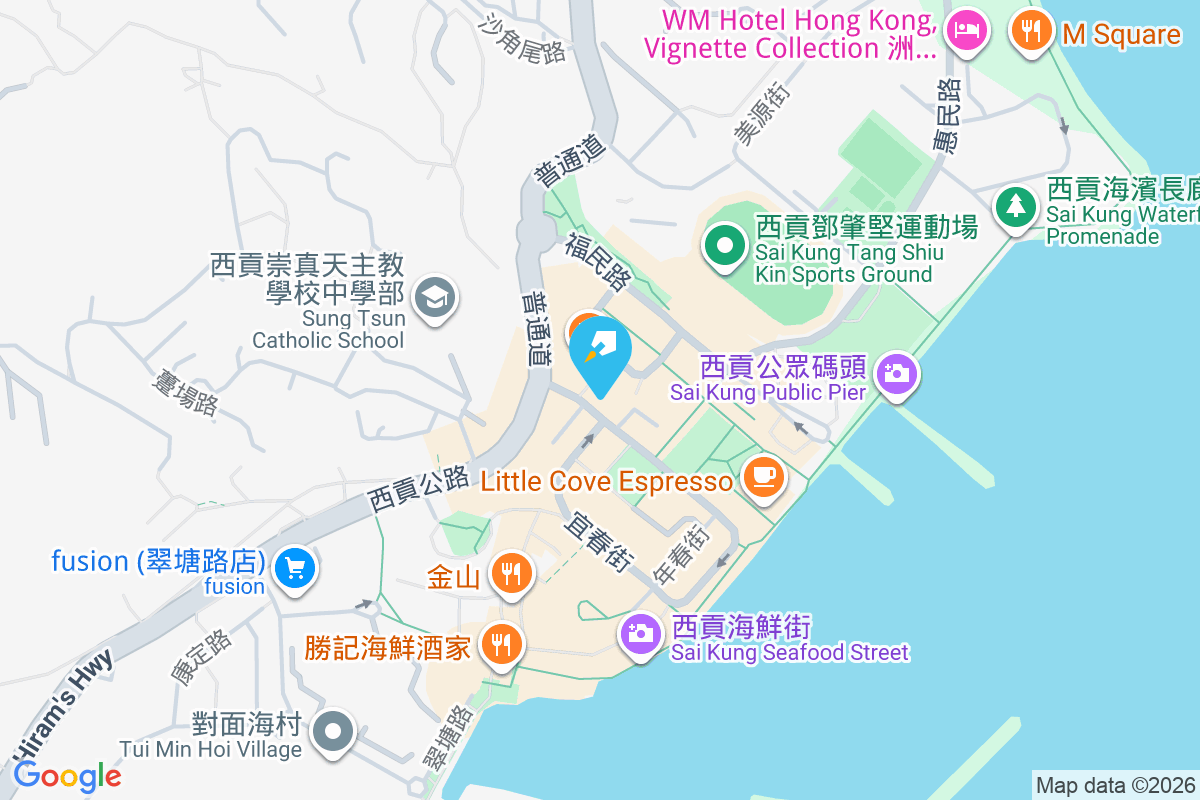The width and height of the screenshot is (1200, 800).
Task: Tap the Little Cove Espresso cafe marker
Action: pos(764,477)
